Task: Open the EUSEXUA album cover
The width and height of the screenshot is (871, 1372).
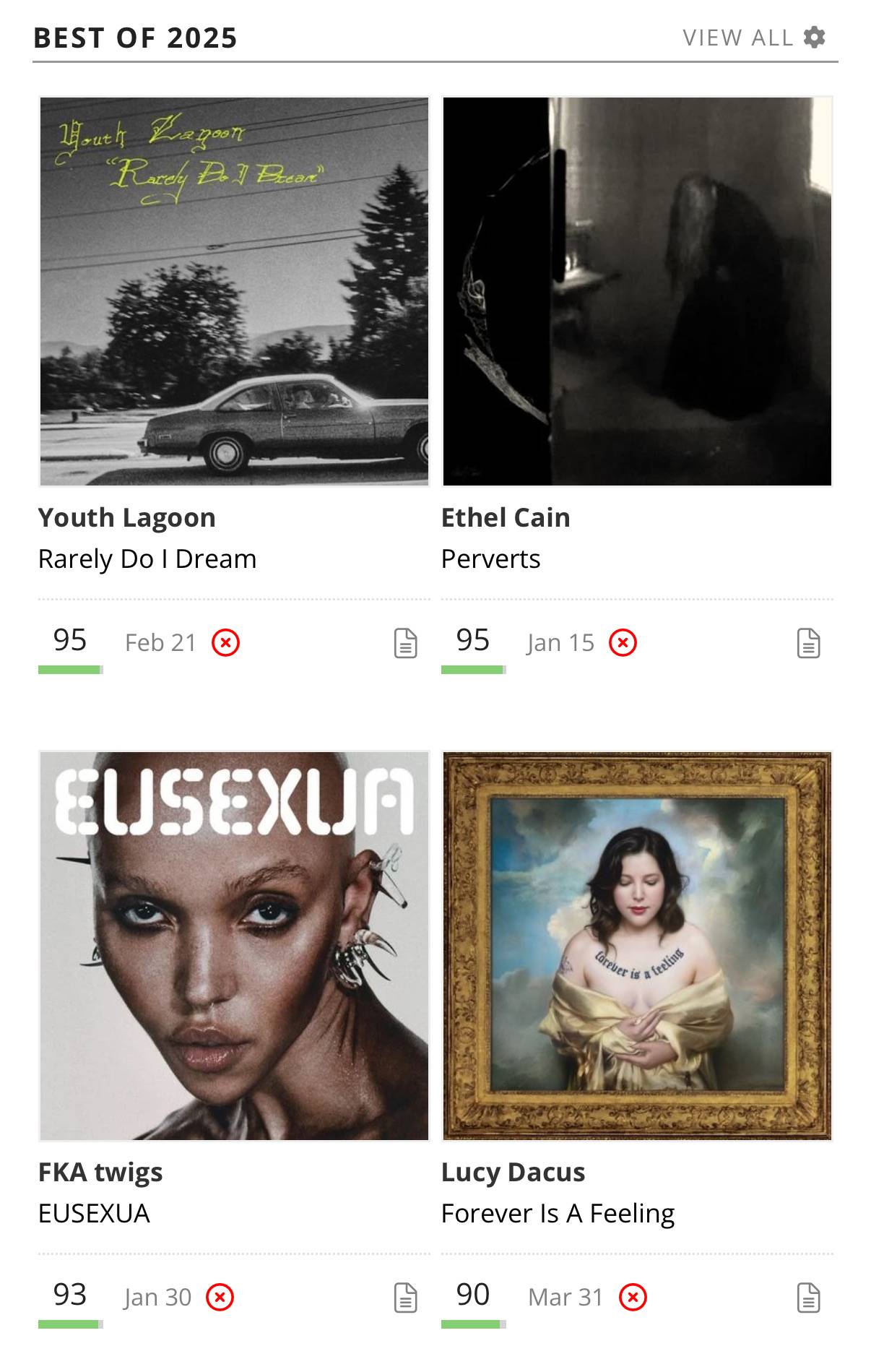Action: pyautogui.click(x=234, y=946)
